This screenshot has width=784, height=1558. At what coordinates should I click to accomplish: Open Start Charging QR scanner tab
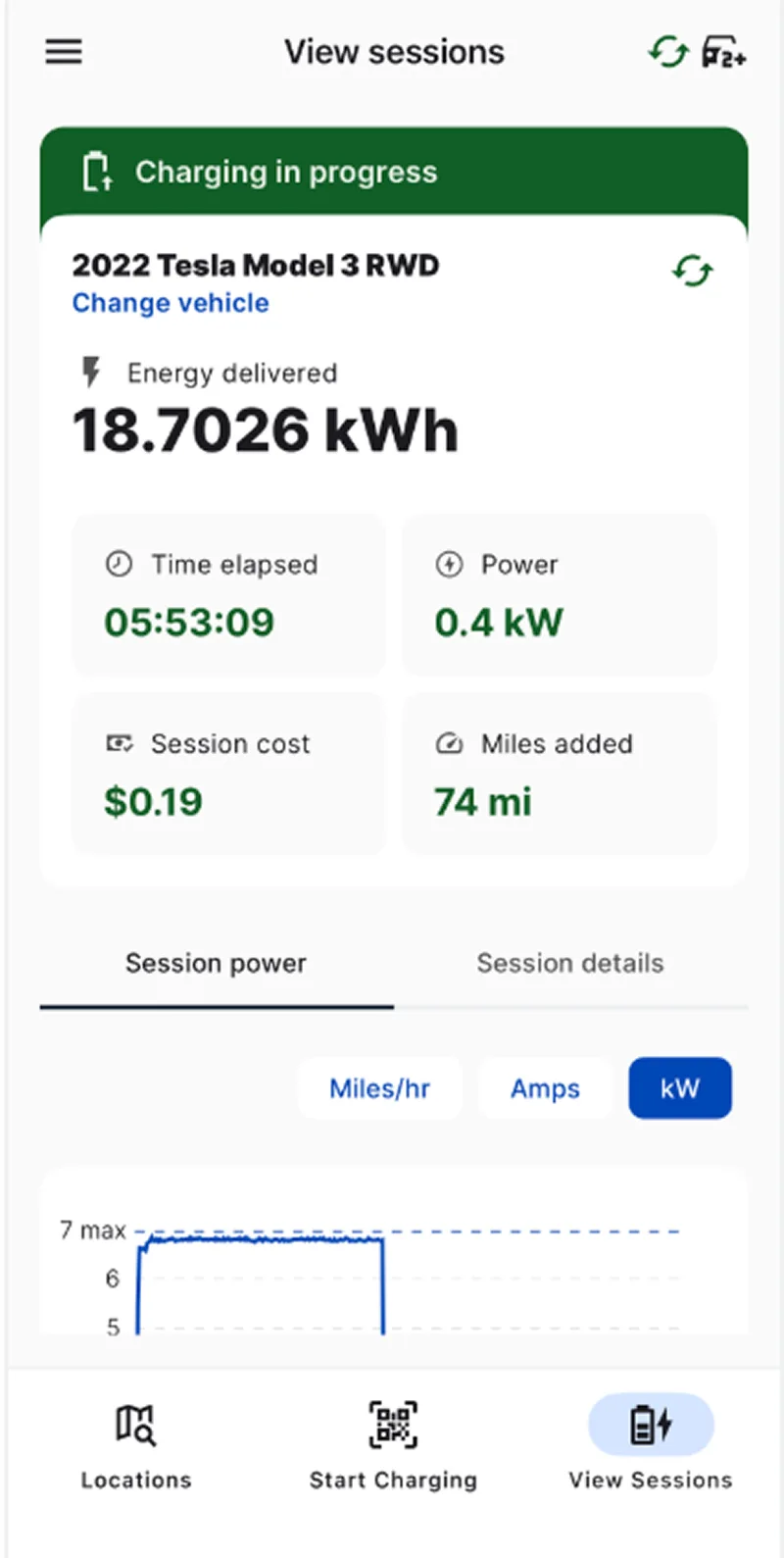[393, 1445]
